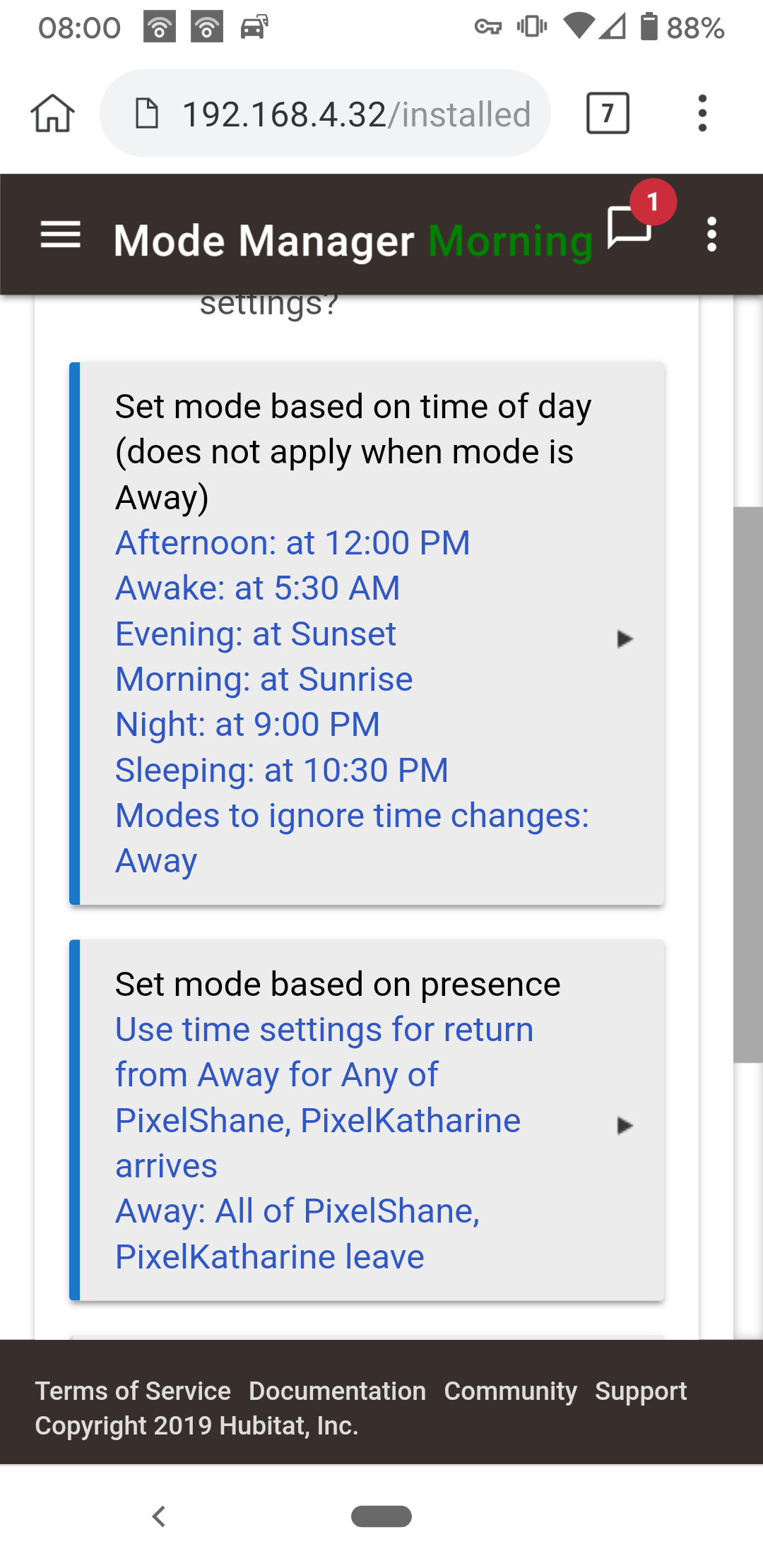
Task: Edit the Afternoon: at 12:00 PM setting
Action: tap(292, 544)
